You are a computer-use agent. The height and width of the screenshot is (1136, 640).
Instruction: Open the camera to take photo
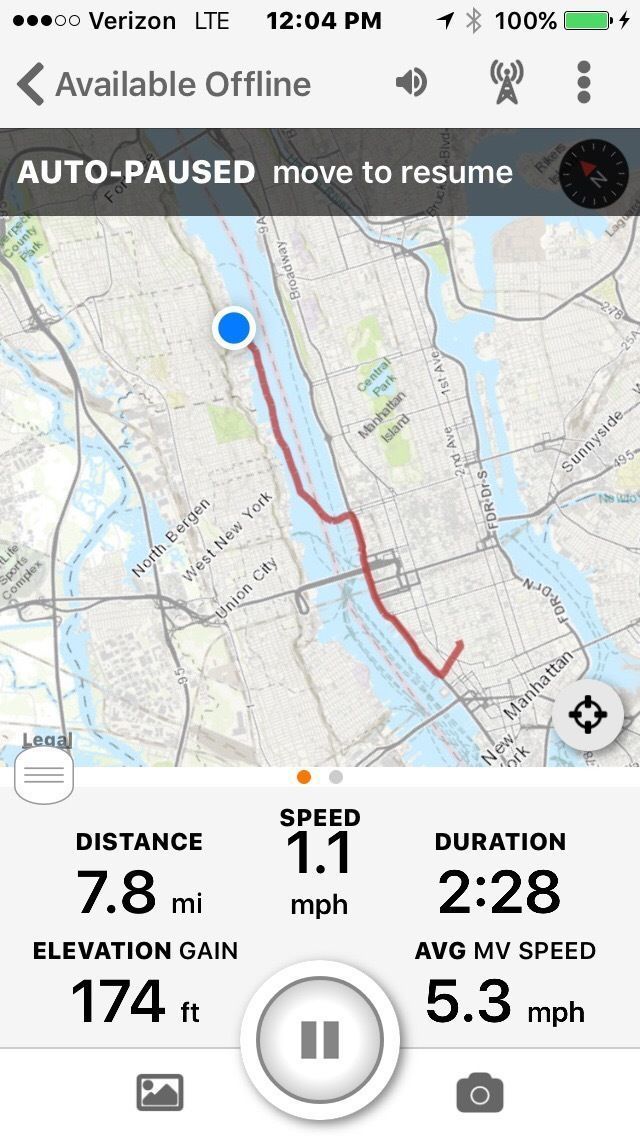tap(480, 1092)
